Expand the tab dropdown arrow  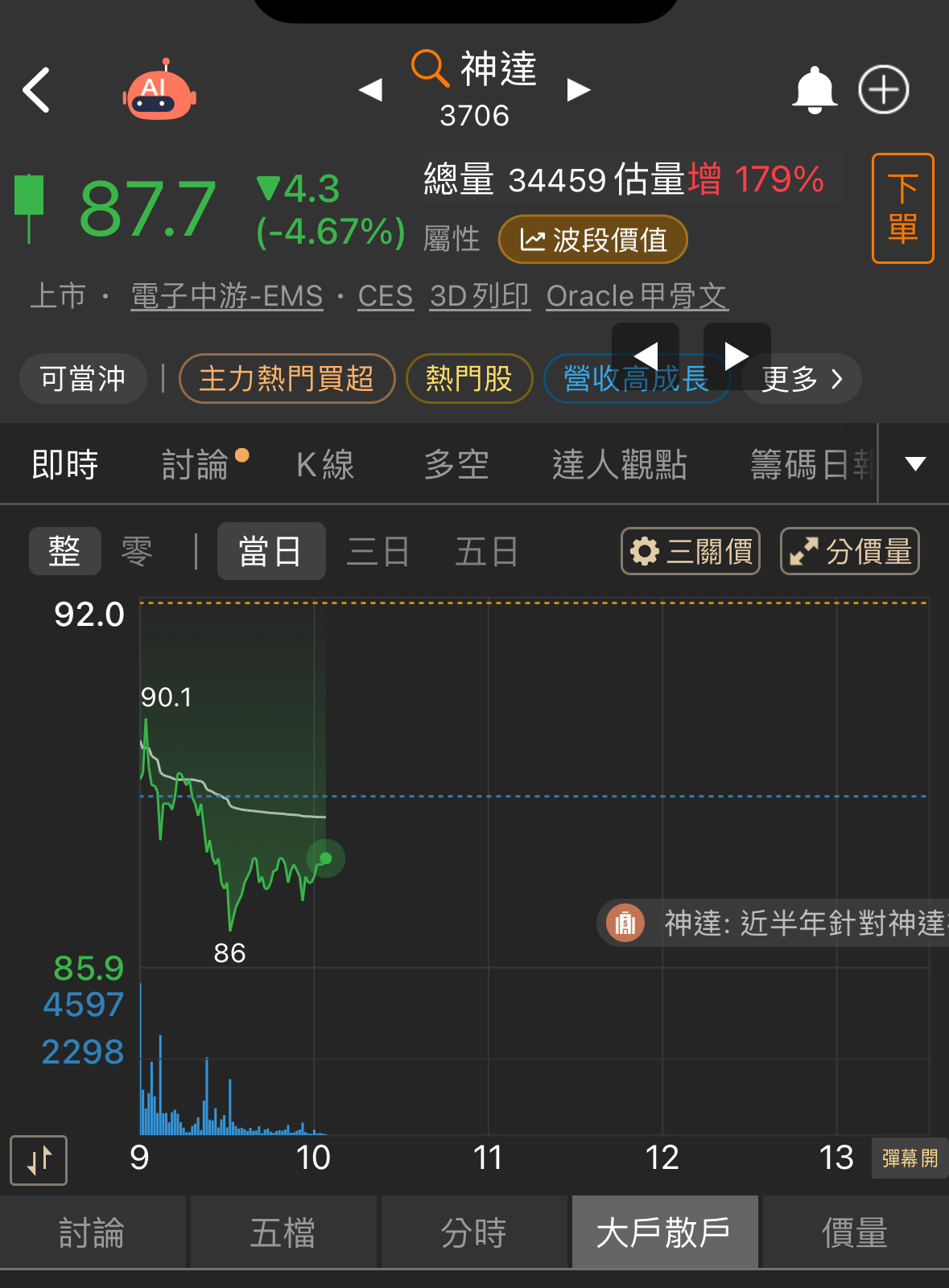coord(915,464)
